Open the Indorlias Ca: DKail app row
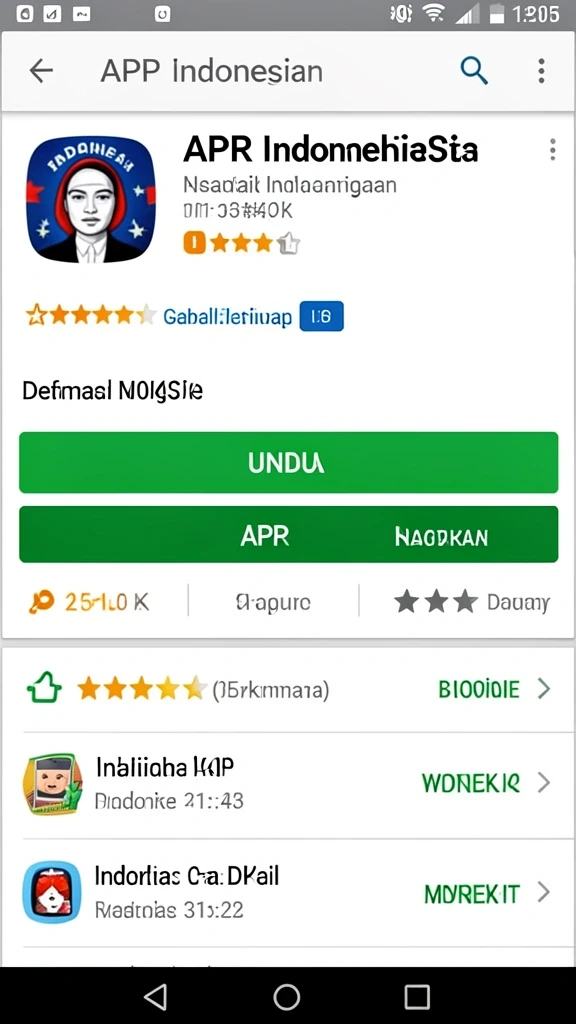This screenshot has height=1024, width=576. [288, 892]
